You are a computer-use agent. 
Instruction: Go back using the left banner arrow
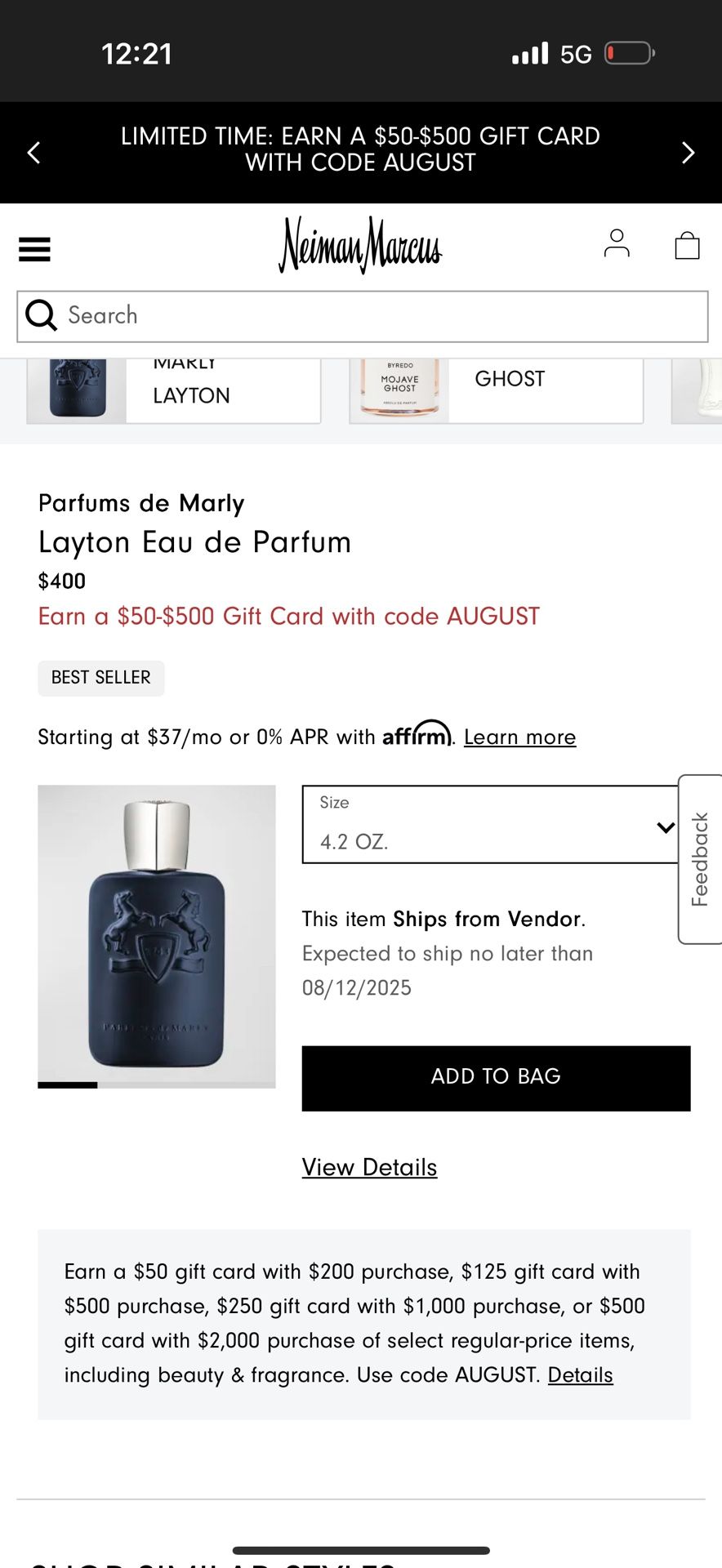tap(33, 153)
